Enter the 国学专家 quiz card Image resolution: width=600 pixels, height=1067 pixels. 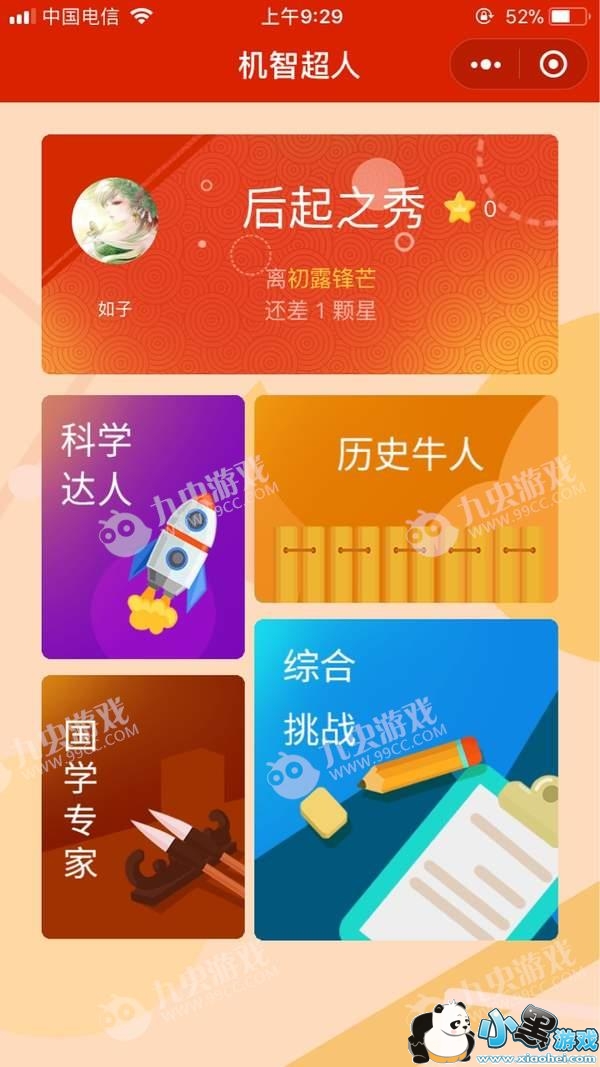click(x=143, y=806)
